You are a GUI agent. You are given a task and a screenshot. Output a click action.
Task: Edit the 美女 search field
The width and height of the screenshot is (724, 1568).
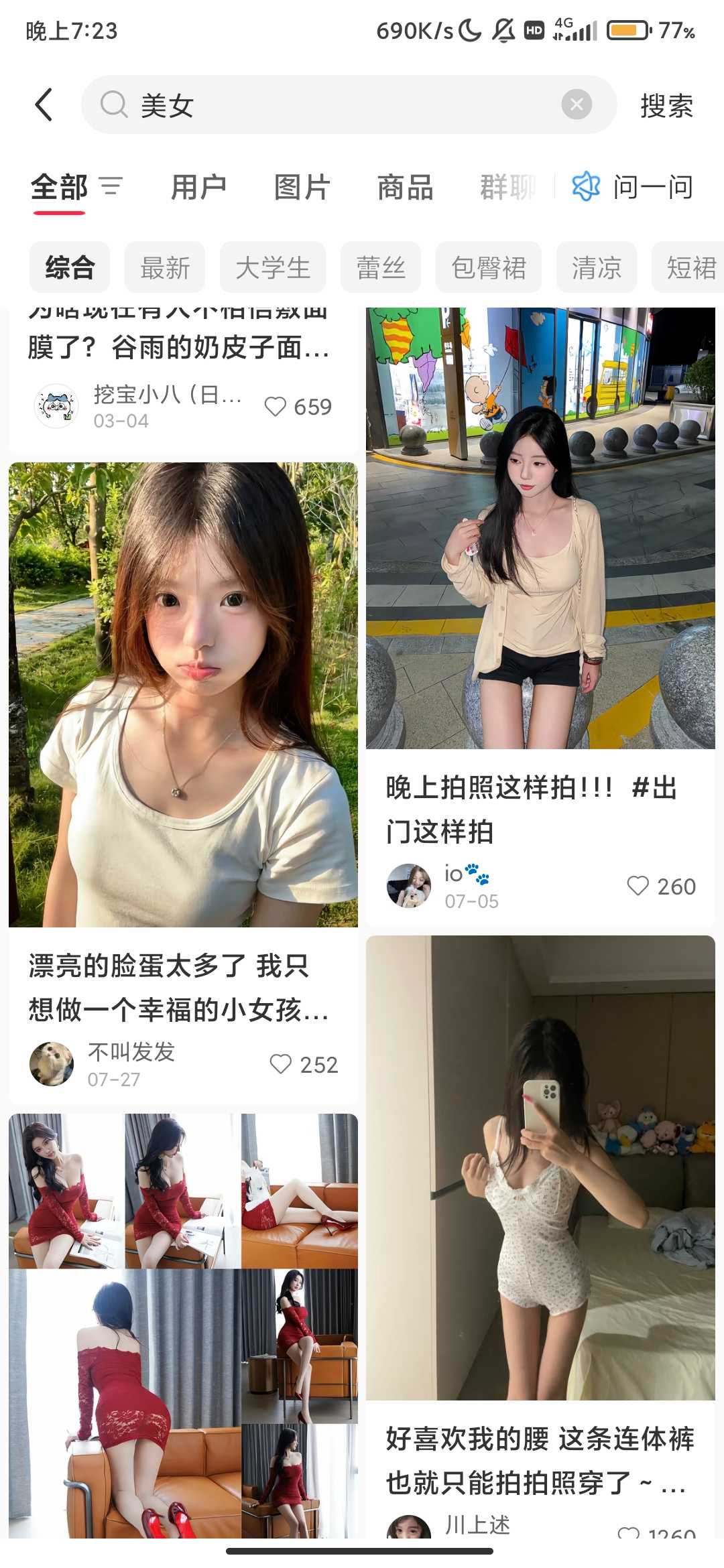[x=335, y=105]
